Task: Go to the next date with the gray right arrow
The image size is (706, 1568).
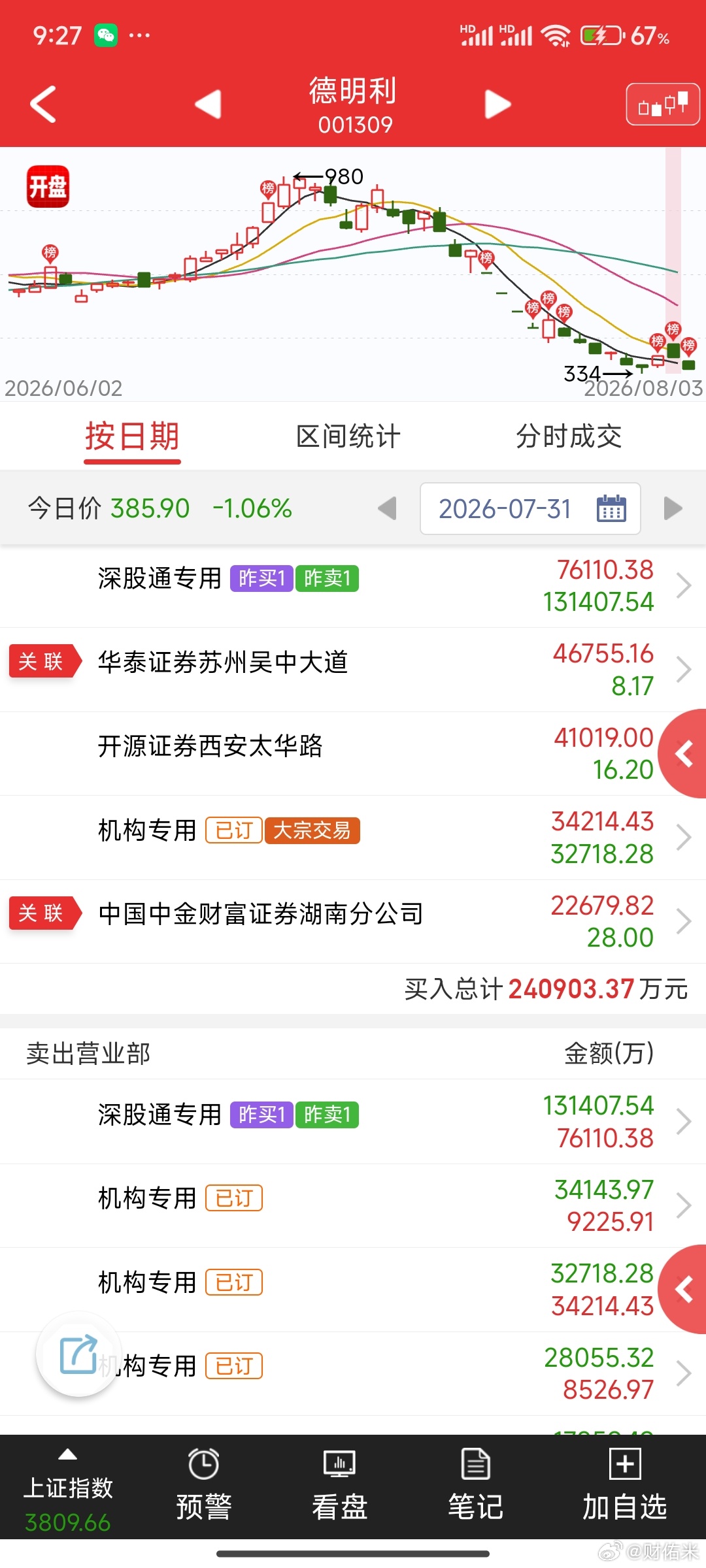Action: click(673, 508)
